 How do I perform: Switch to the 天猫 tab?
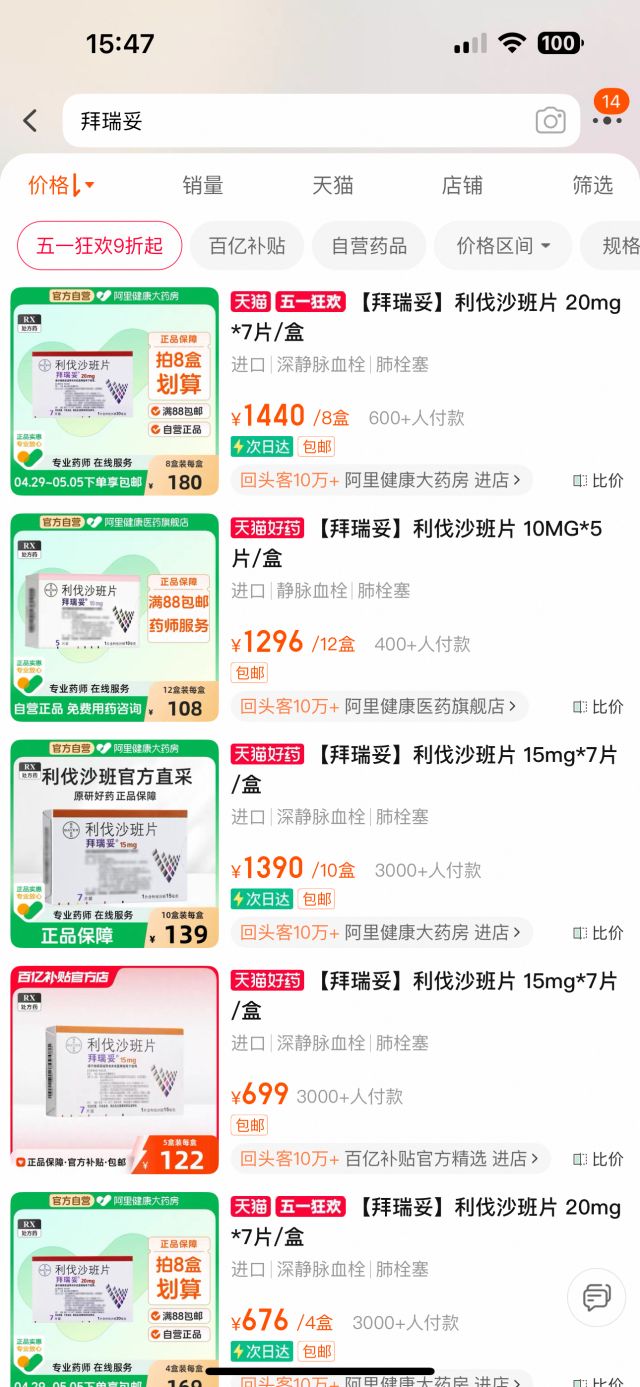tap(333, 185)
